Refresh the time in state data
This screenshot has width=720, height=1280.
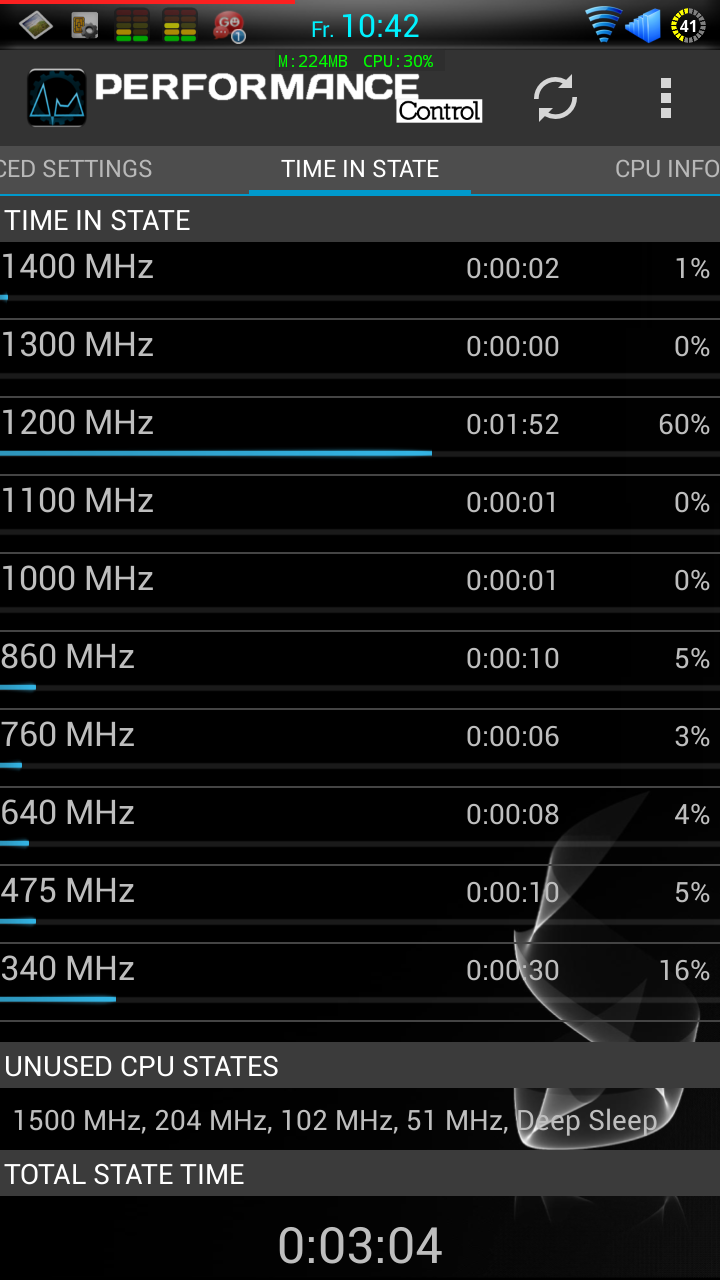[555, 98]
